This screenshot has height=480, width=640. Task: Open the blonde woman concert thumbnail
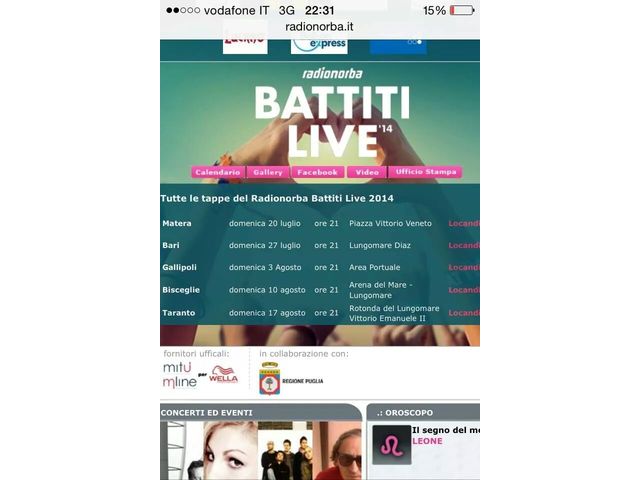pyautogui.click(x=230, y=450)
